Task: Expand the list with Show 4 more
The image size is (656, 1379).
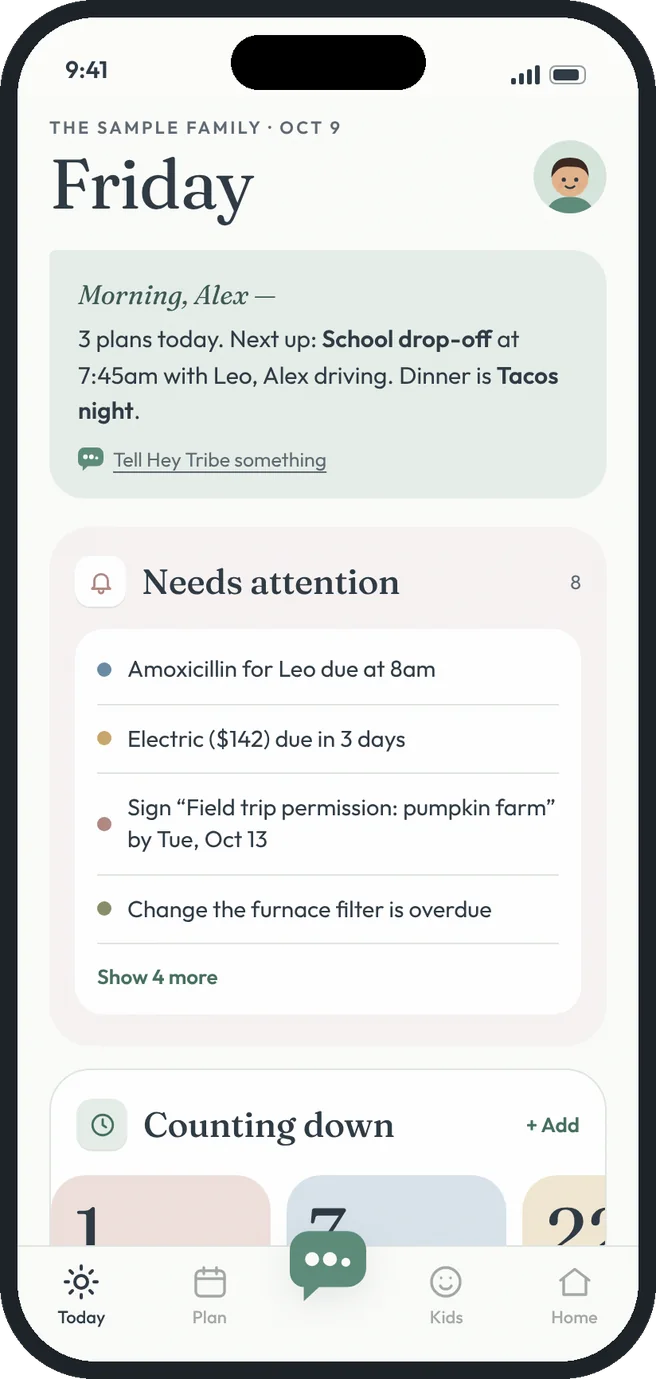Action: (157, 977)
